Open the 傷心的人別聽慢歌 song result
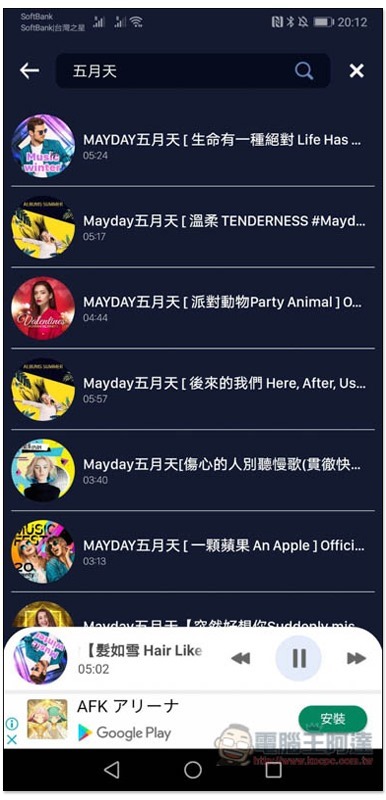Screen dimensions: 386x800 coord(193,470)
